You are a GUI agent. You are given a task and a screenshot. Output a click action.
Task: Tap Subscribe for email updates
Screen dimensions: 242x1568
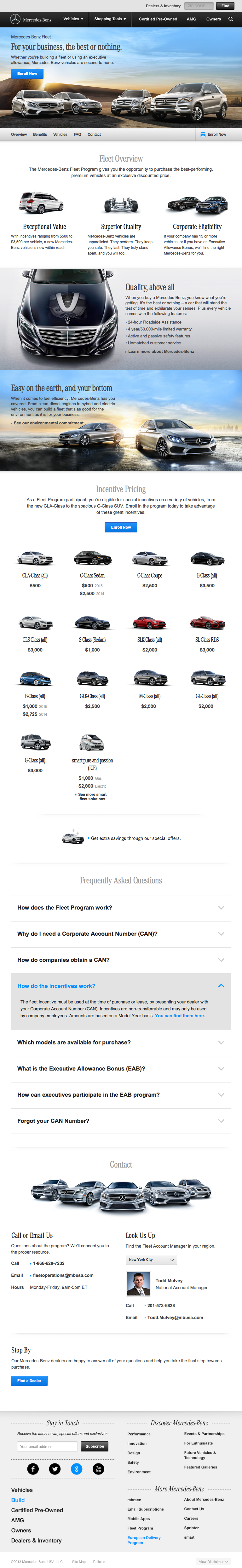click(94, 1446)
